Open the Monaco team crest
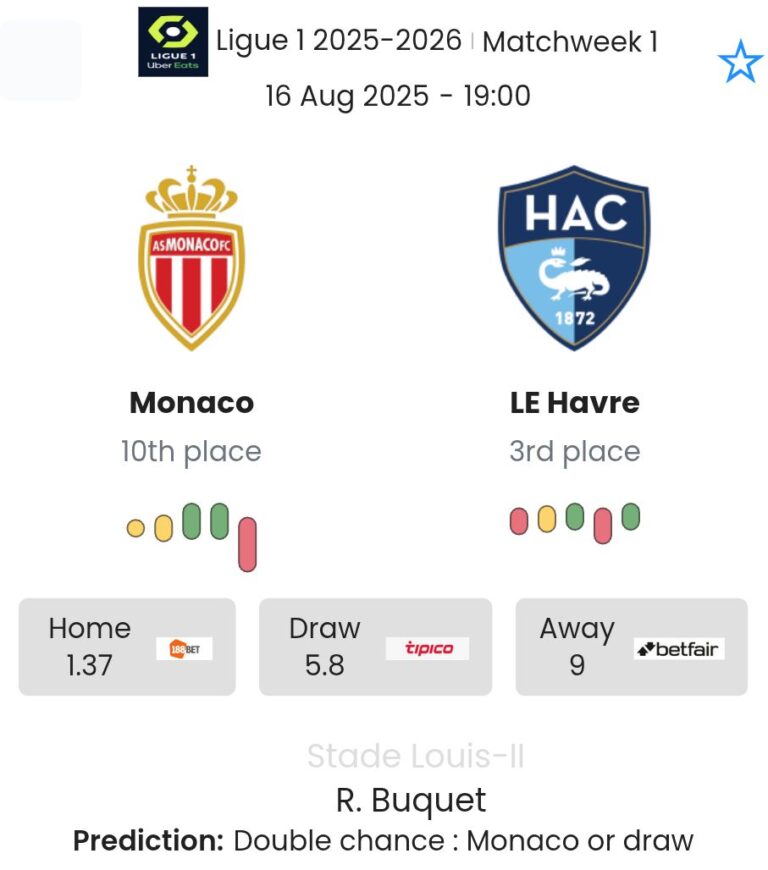The height and width of the screenshot is (870, 768). [x=191, y=258]
